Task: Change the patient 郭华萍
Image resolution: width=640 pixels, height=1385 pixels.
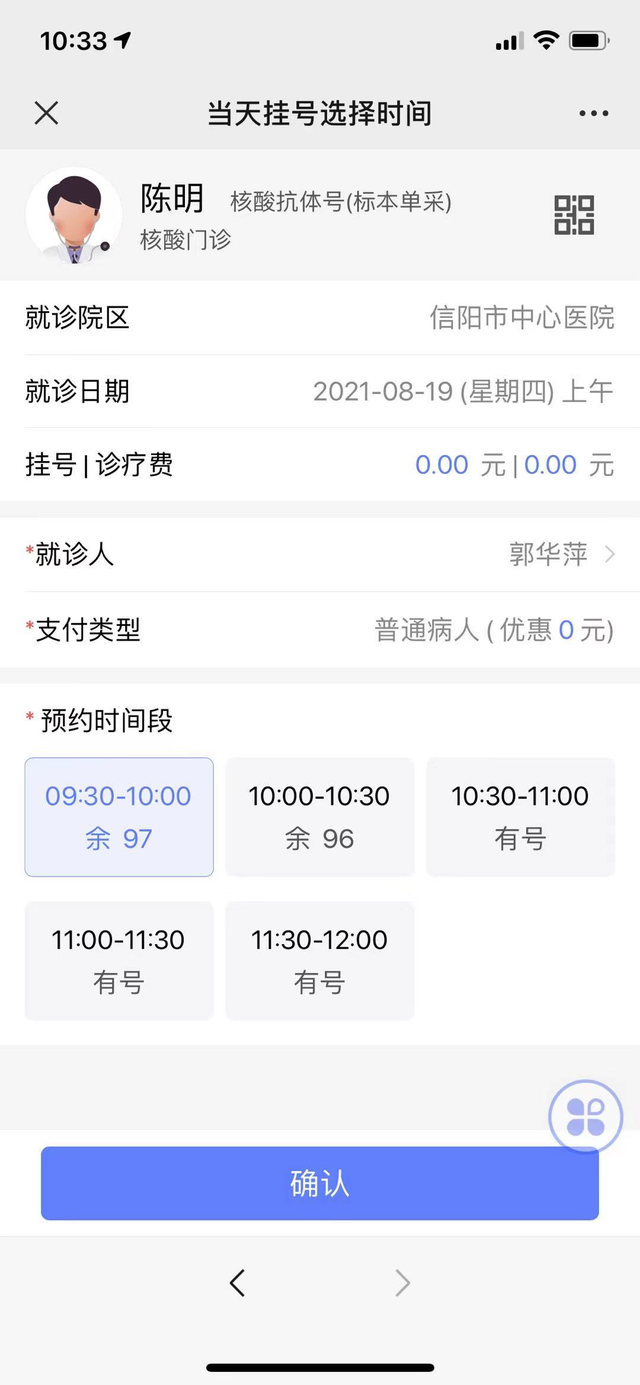Action: coord(320,554)
